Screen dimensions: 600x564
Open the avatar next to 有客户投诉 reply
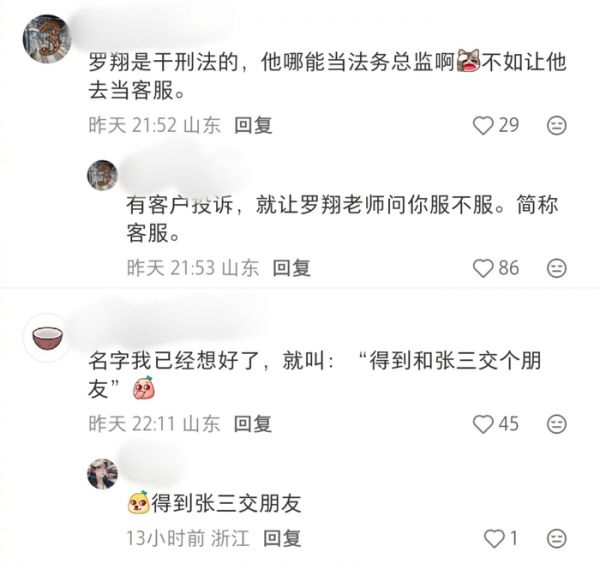(103, 173)
